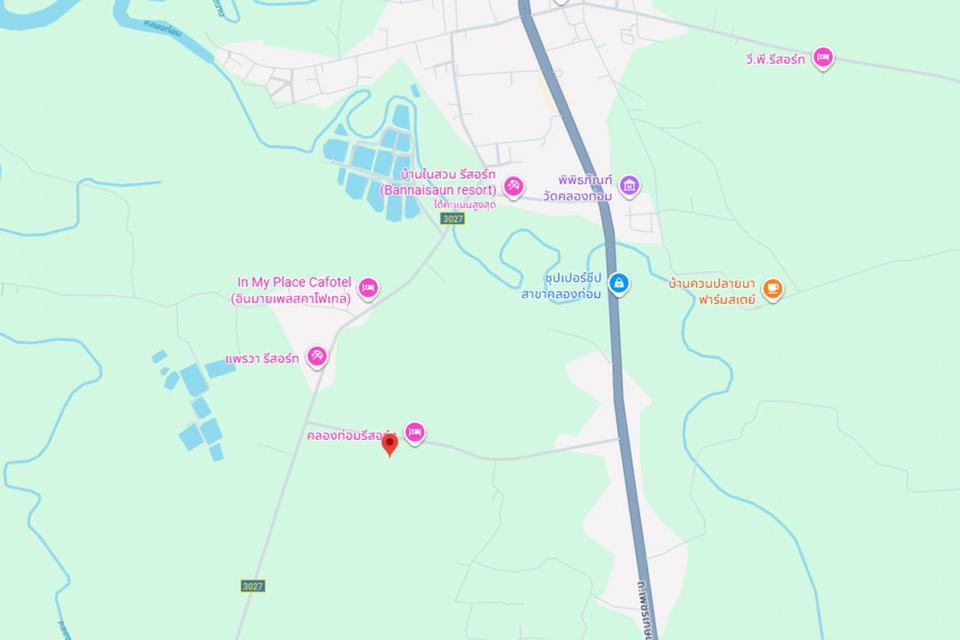Screen dimensions: 960x640
Task: Tap the คลองท่อมรีสอร์ท hotel marker
Action: (x=416, y=432)
